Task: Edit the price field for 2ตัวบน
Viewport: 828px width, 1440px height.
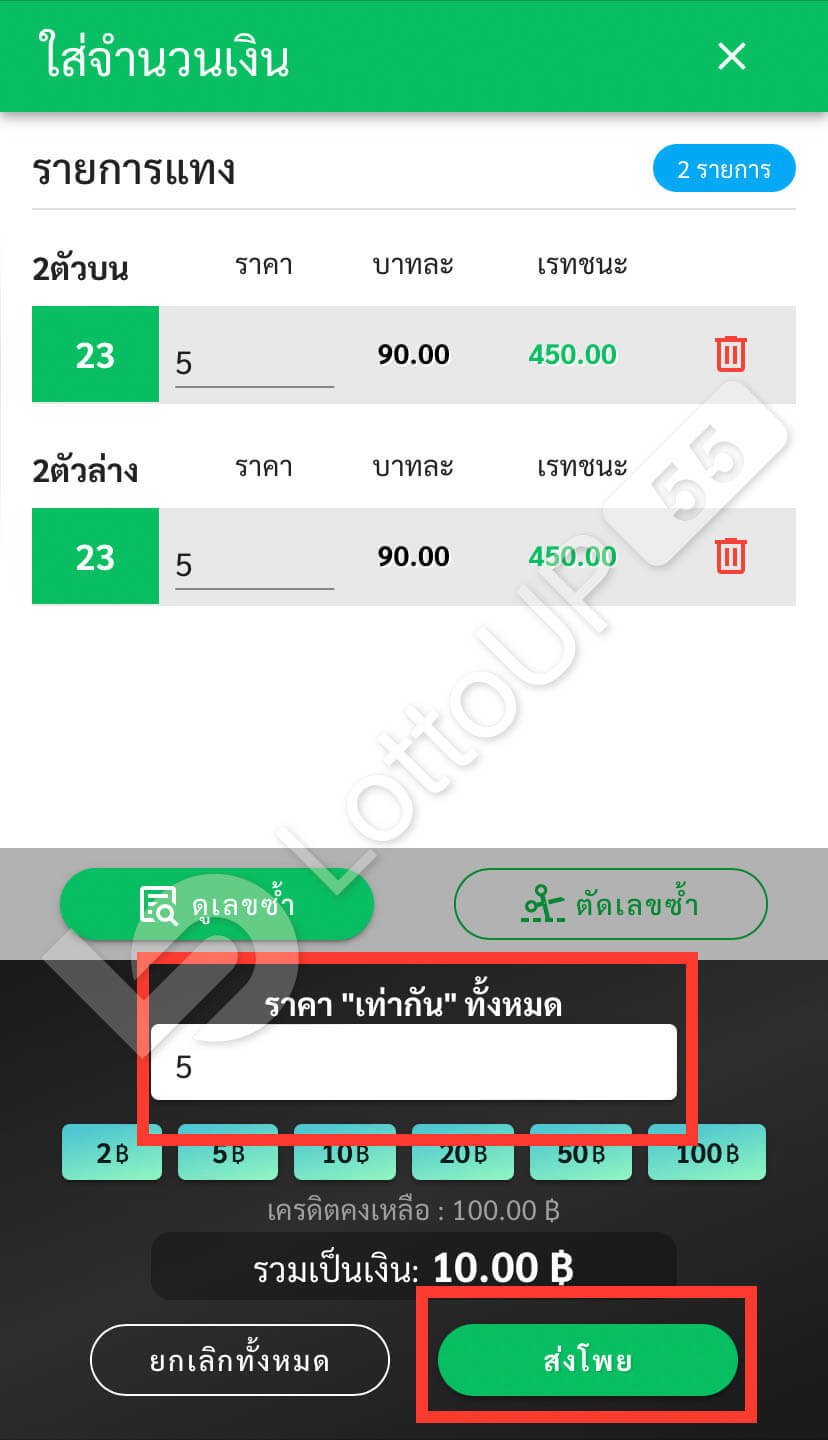Action: [254, 362]
